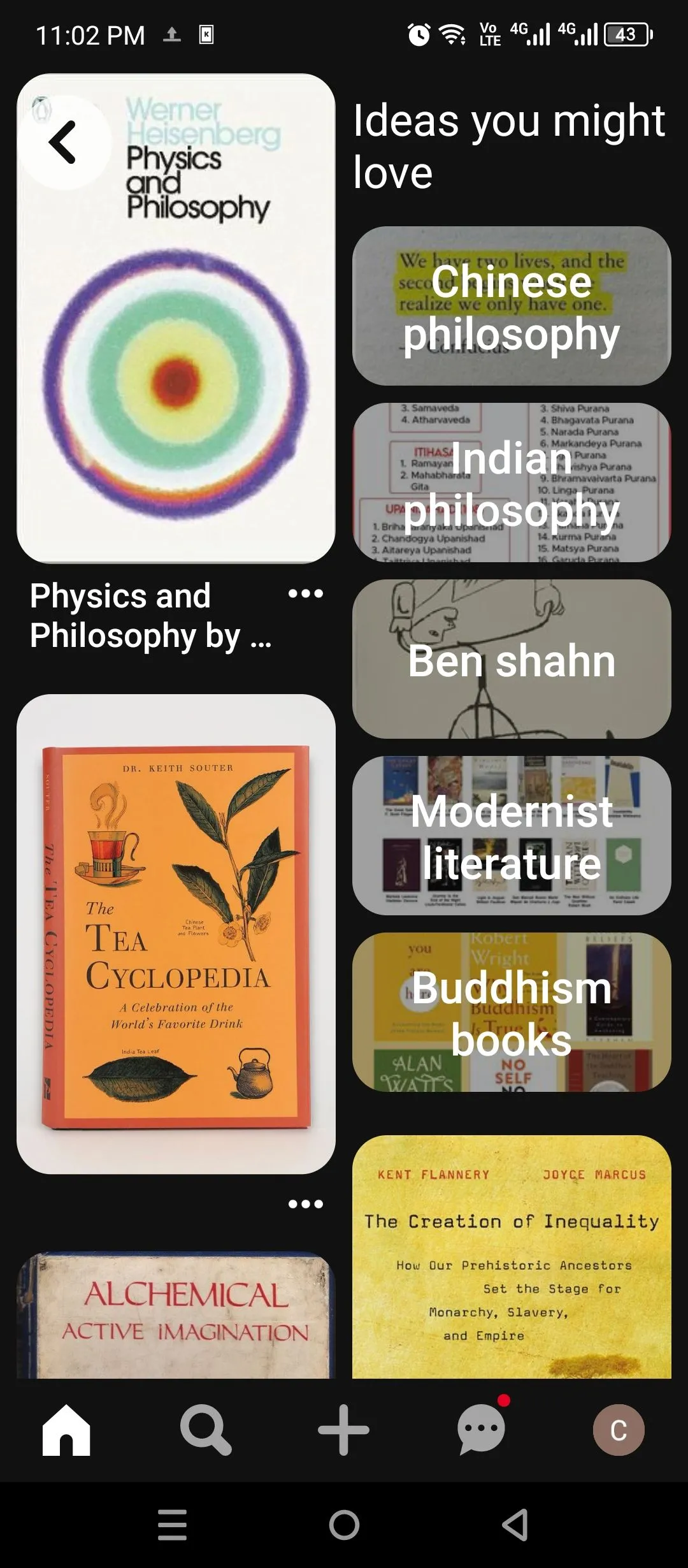Open The Creation of Inequality pin

tap(512, 1256)
